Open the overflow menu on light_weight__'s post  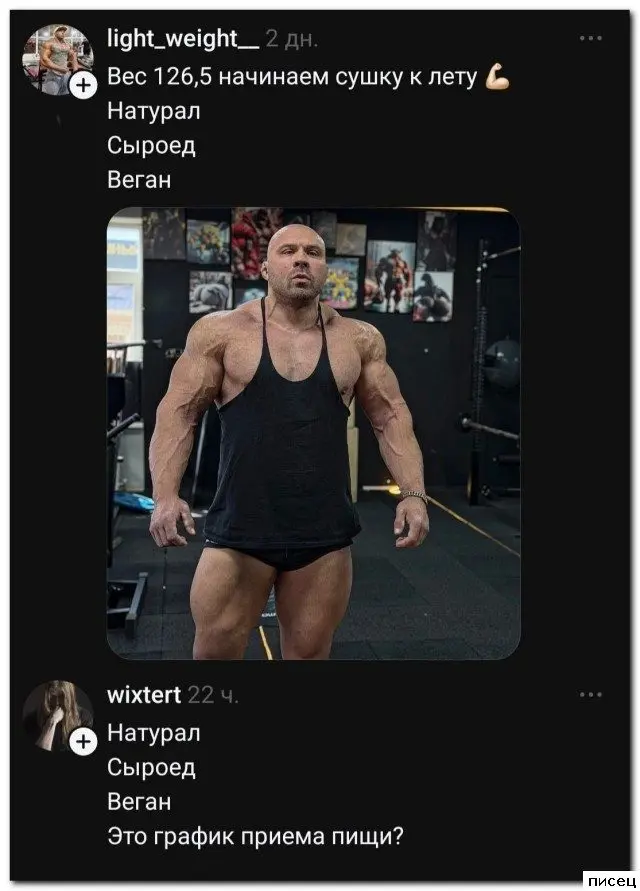[x=591, y=39]
